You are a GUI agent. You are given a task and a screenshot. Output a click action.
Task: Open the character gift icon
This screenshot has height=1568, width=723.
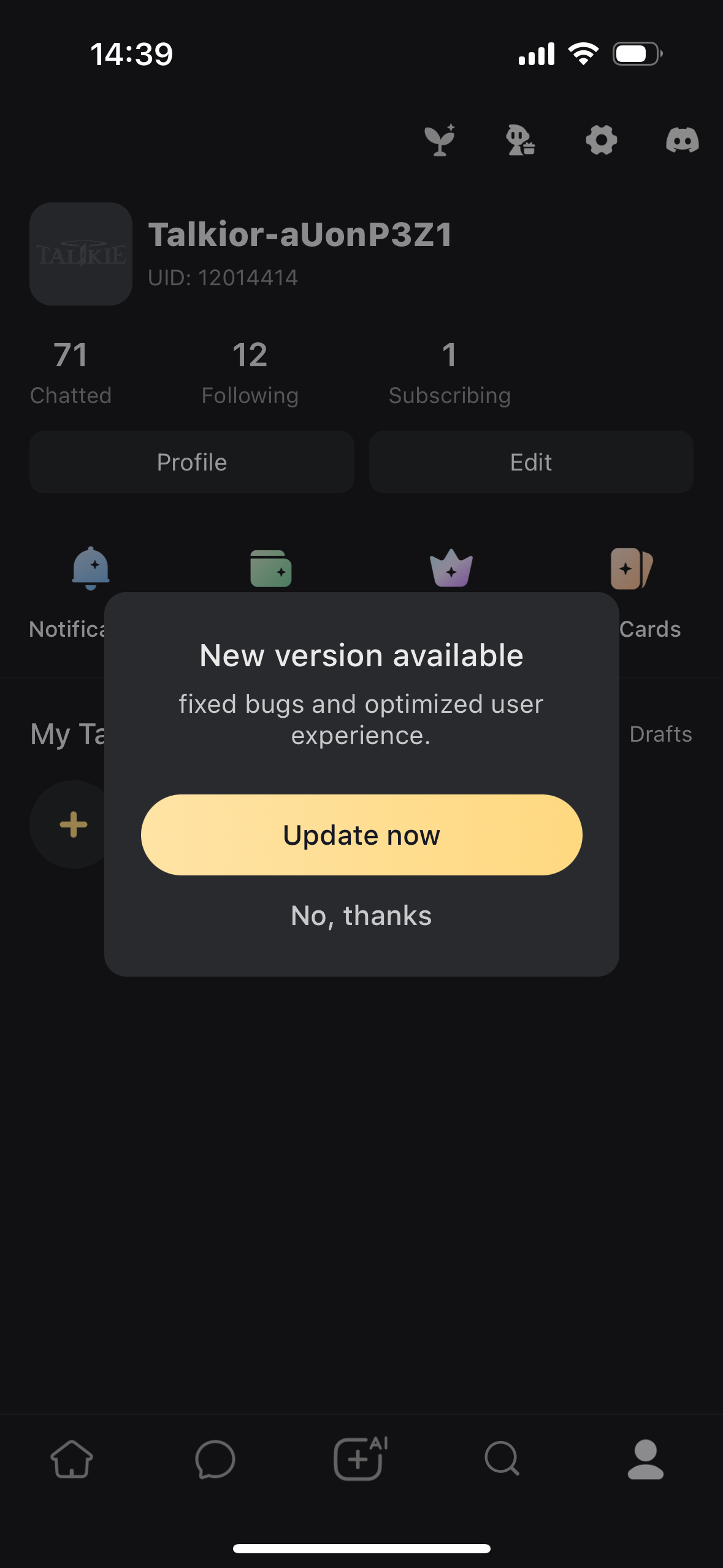click(x=520, y=140)
